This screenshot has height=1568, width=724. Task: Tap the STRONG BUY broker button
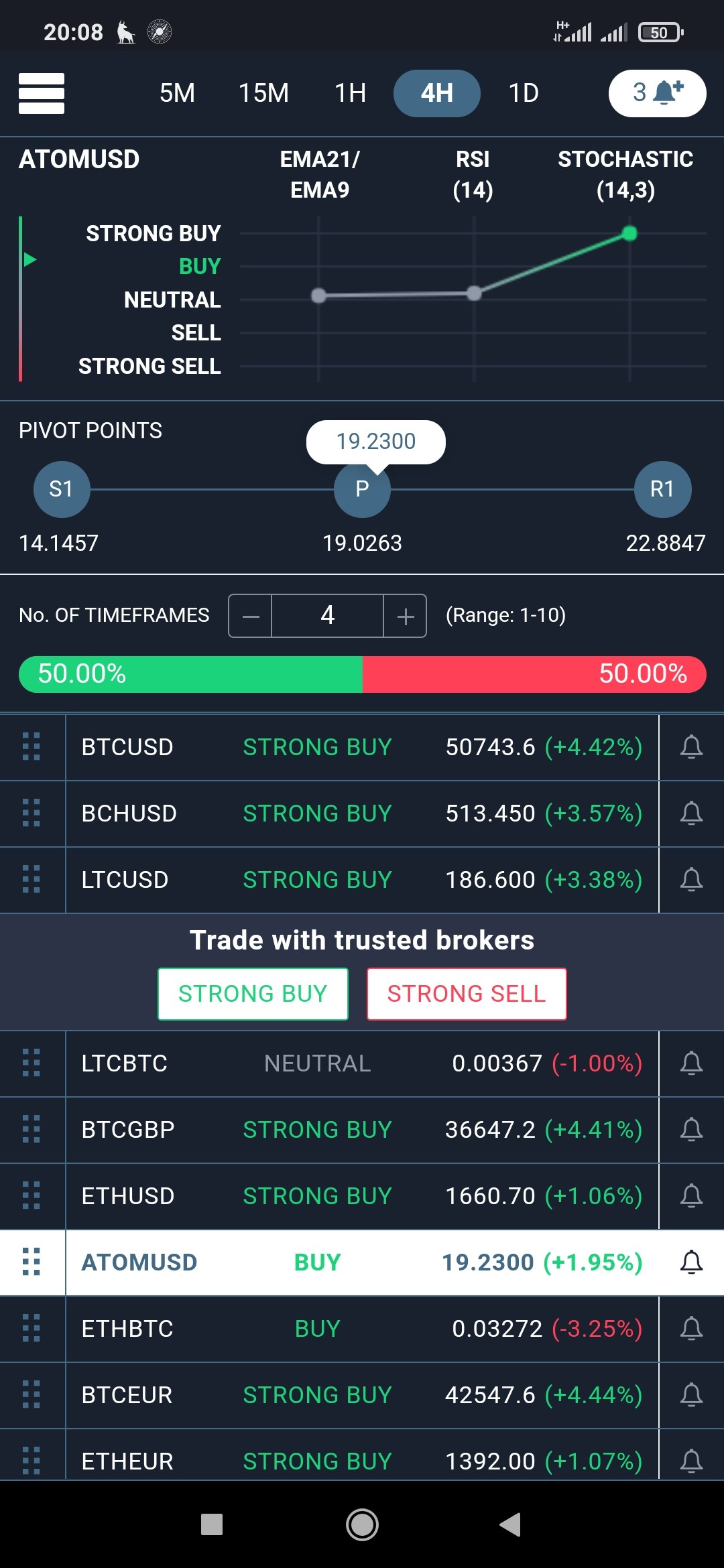[x=253, y=994]
